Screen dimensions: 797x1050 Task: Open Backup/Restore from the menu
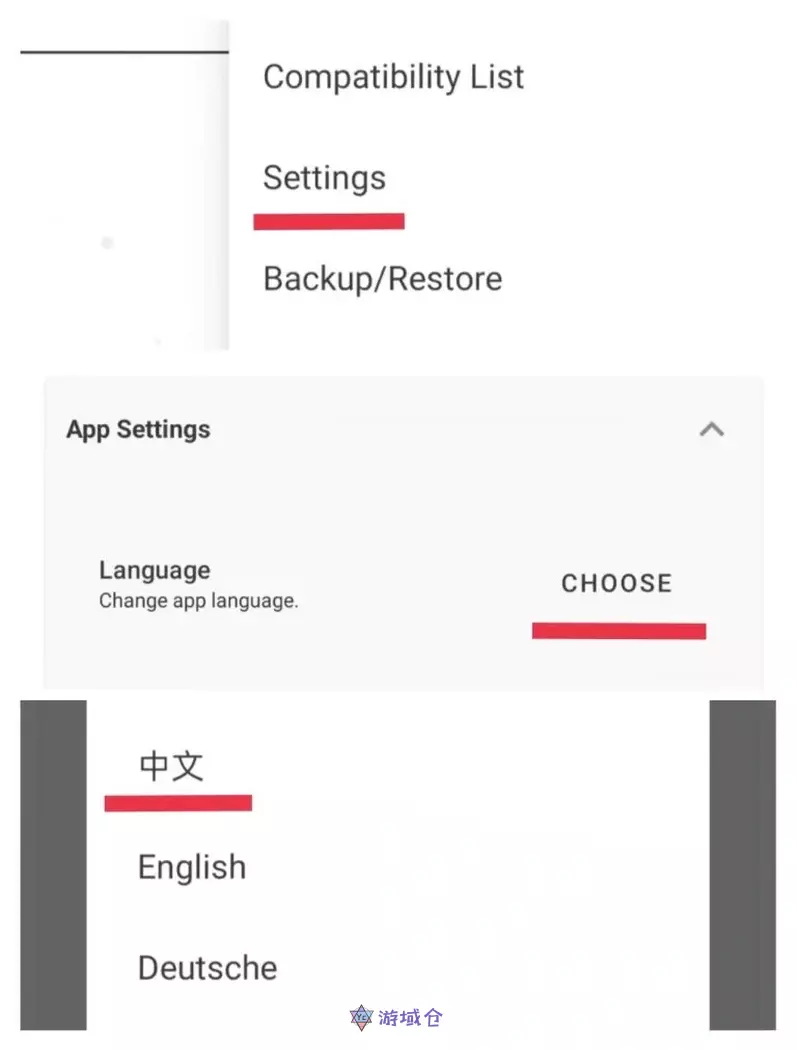click(x=382, y=279)
